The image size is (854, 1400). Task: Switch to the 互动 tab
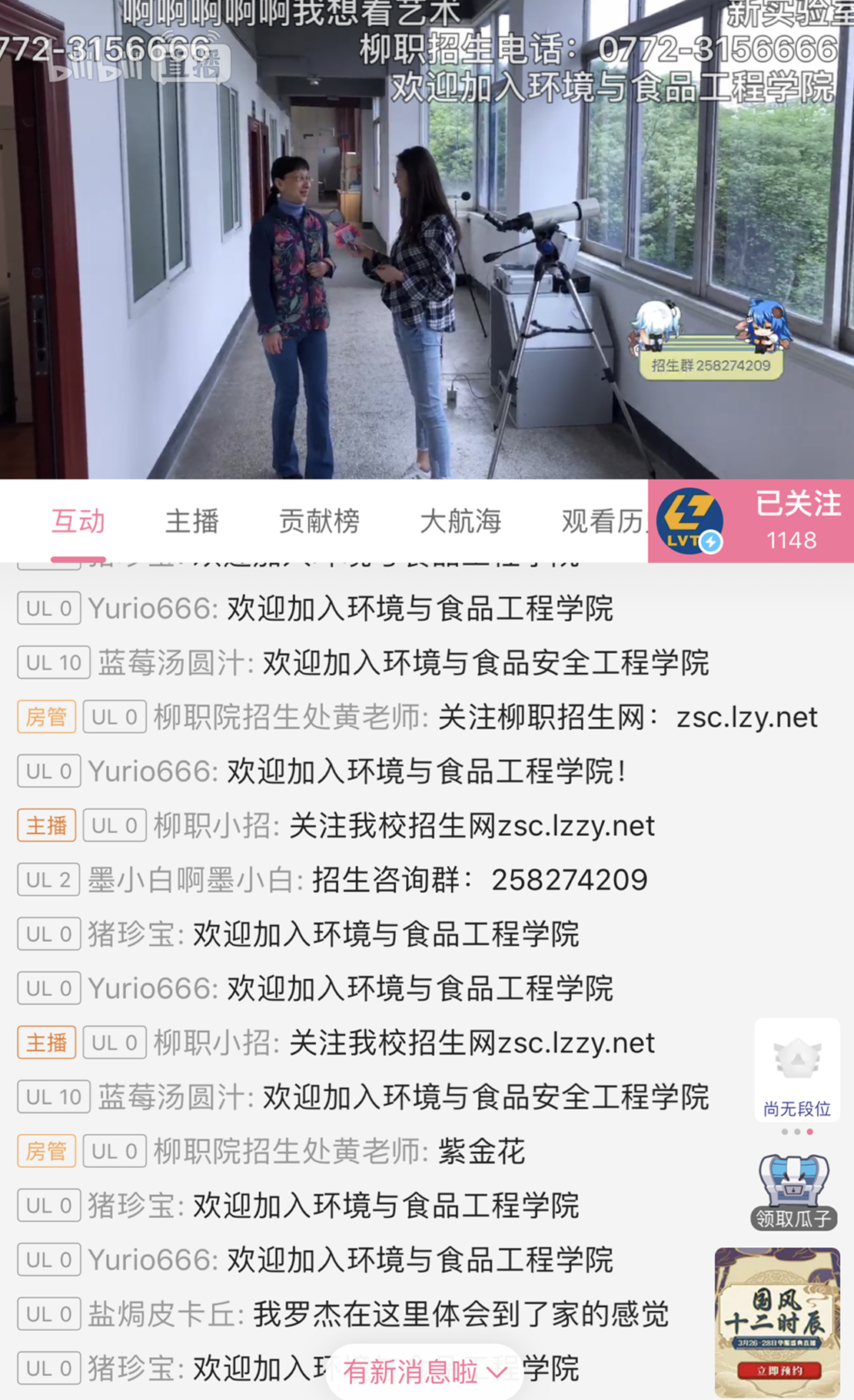(x=78, y=522)
